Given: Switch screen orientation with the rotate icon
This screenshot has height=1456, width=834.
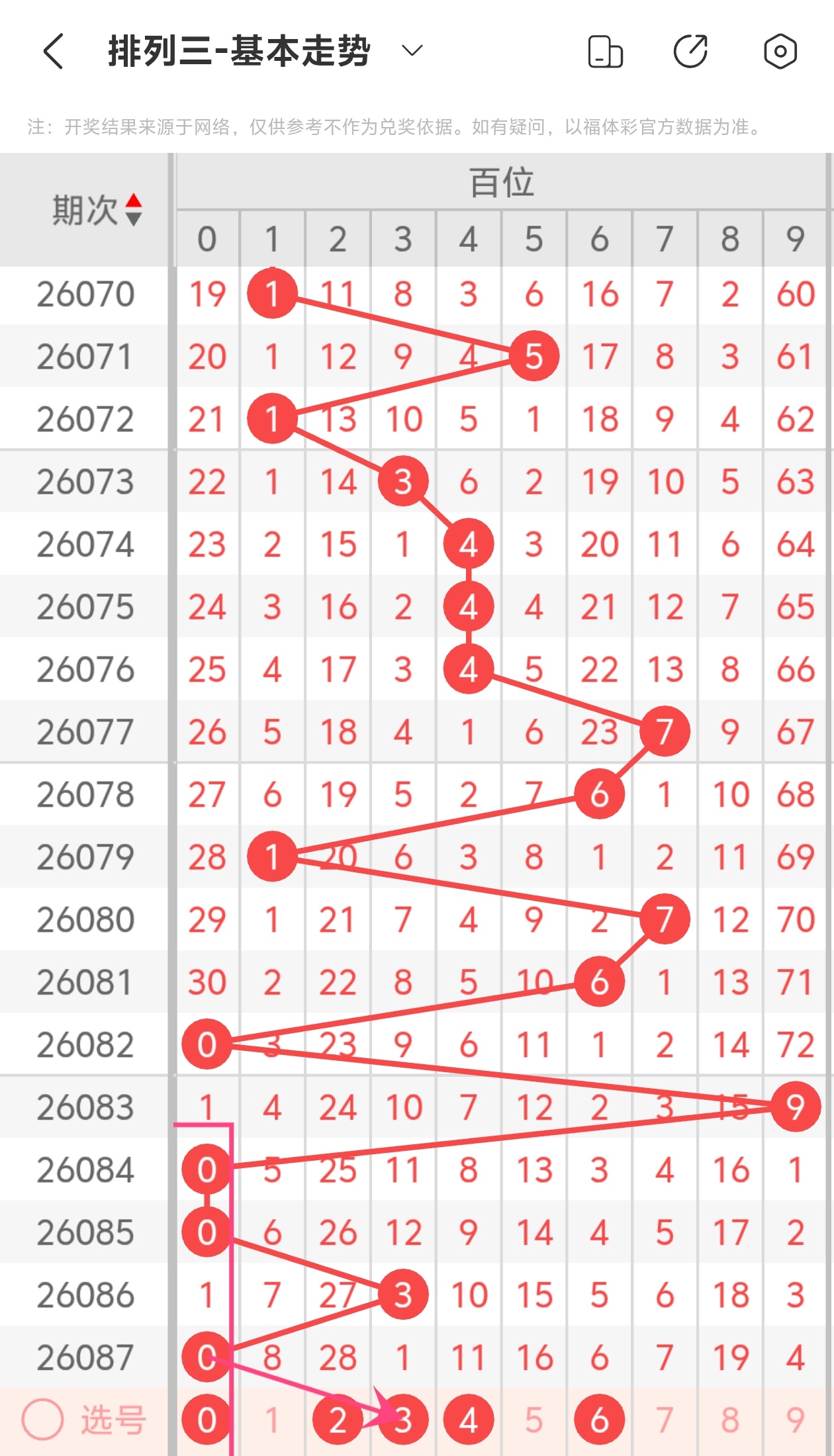Looking at the screenshot, I should [605, 52].
